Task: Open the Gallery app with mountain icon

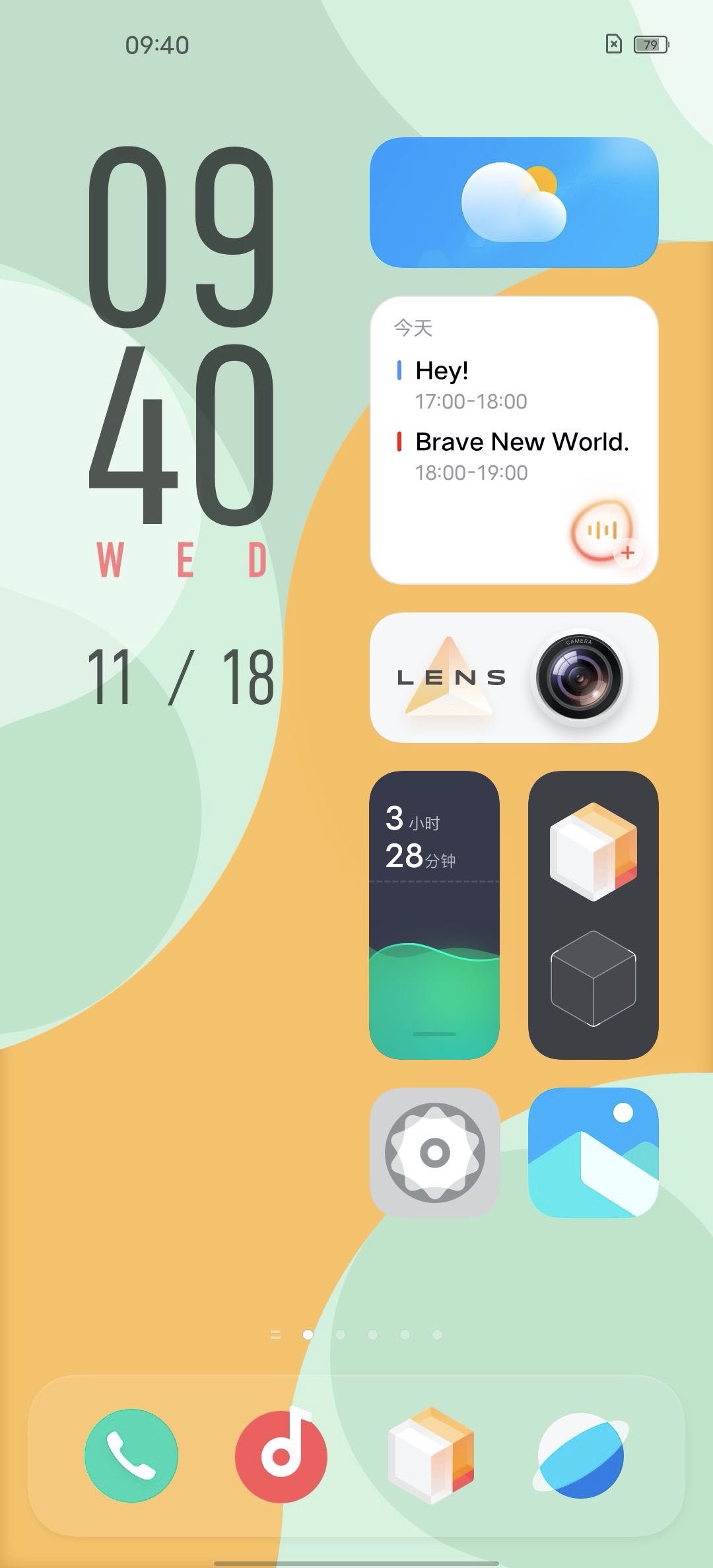Action: pyautogui.click(x=593, y=1152)
